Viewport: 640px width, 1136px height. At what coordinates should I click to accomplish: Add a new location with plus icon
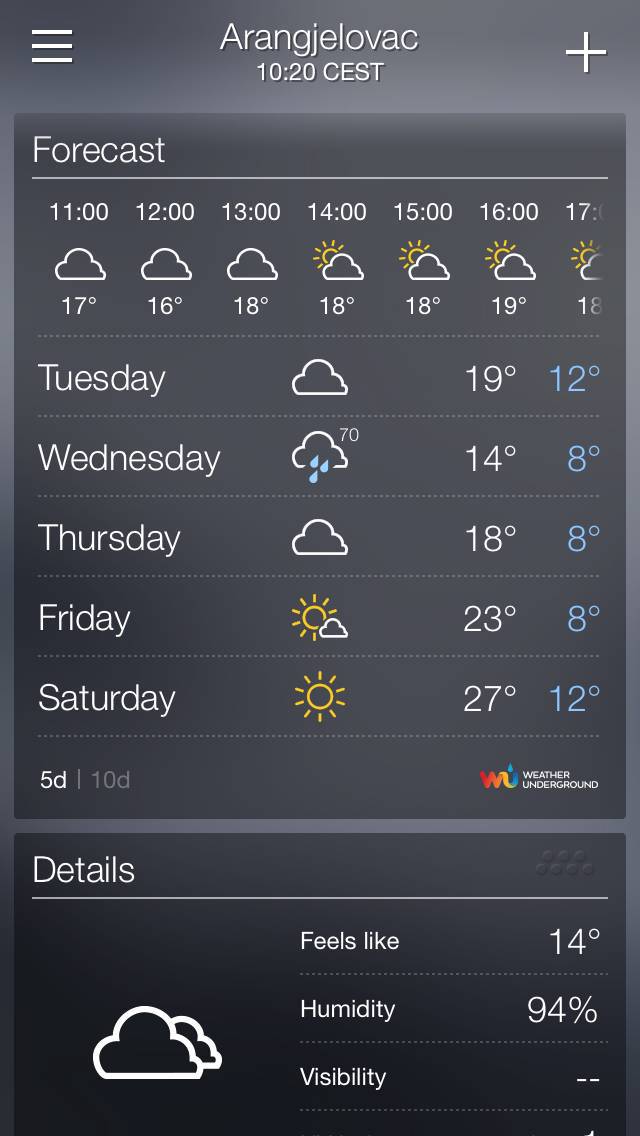click(586, 52)
